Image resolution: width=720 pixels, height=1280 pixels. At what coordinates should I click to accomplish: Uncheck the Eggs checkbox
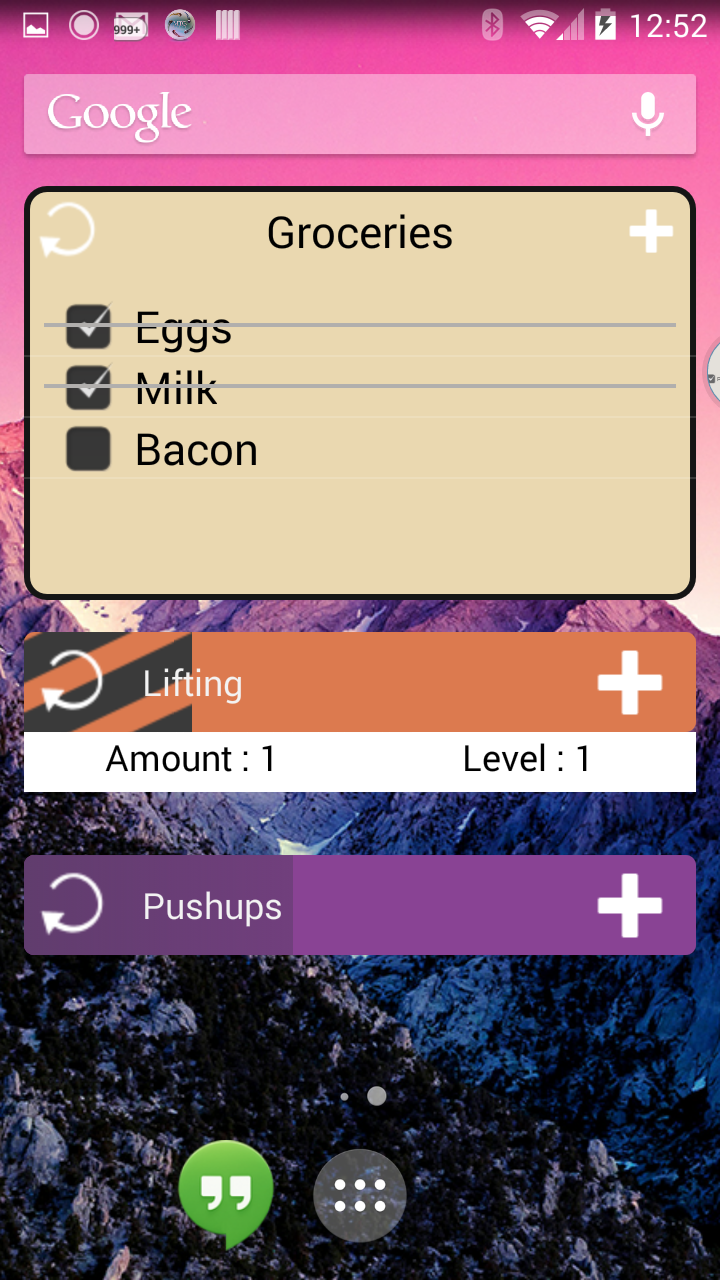[x=88, y=327]
